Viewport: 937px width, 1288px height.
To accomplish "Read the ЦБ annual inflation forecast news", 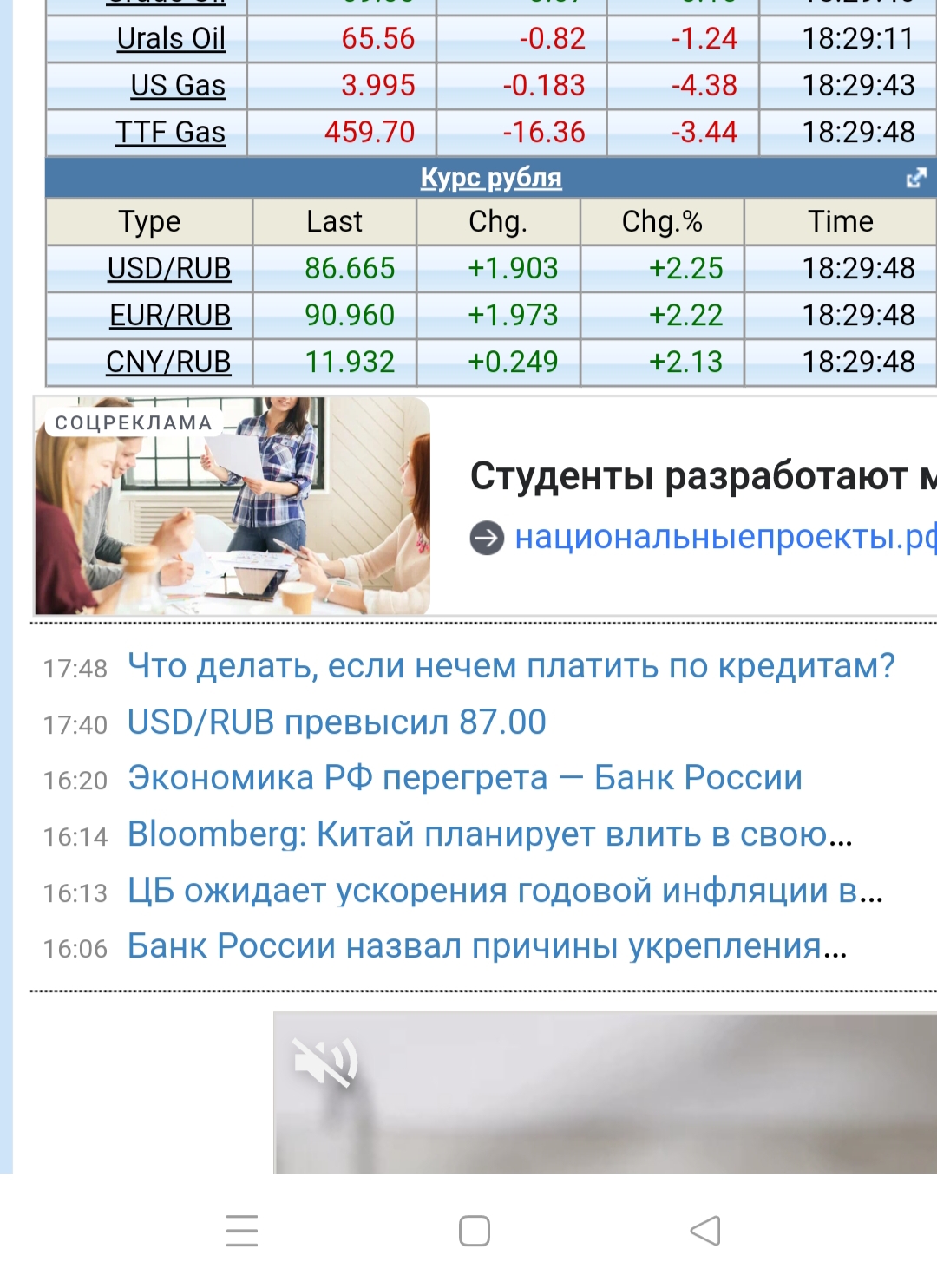I will coord(505,891).
